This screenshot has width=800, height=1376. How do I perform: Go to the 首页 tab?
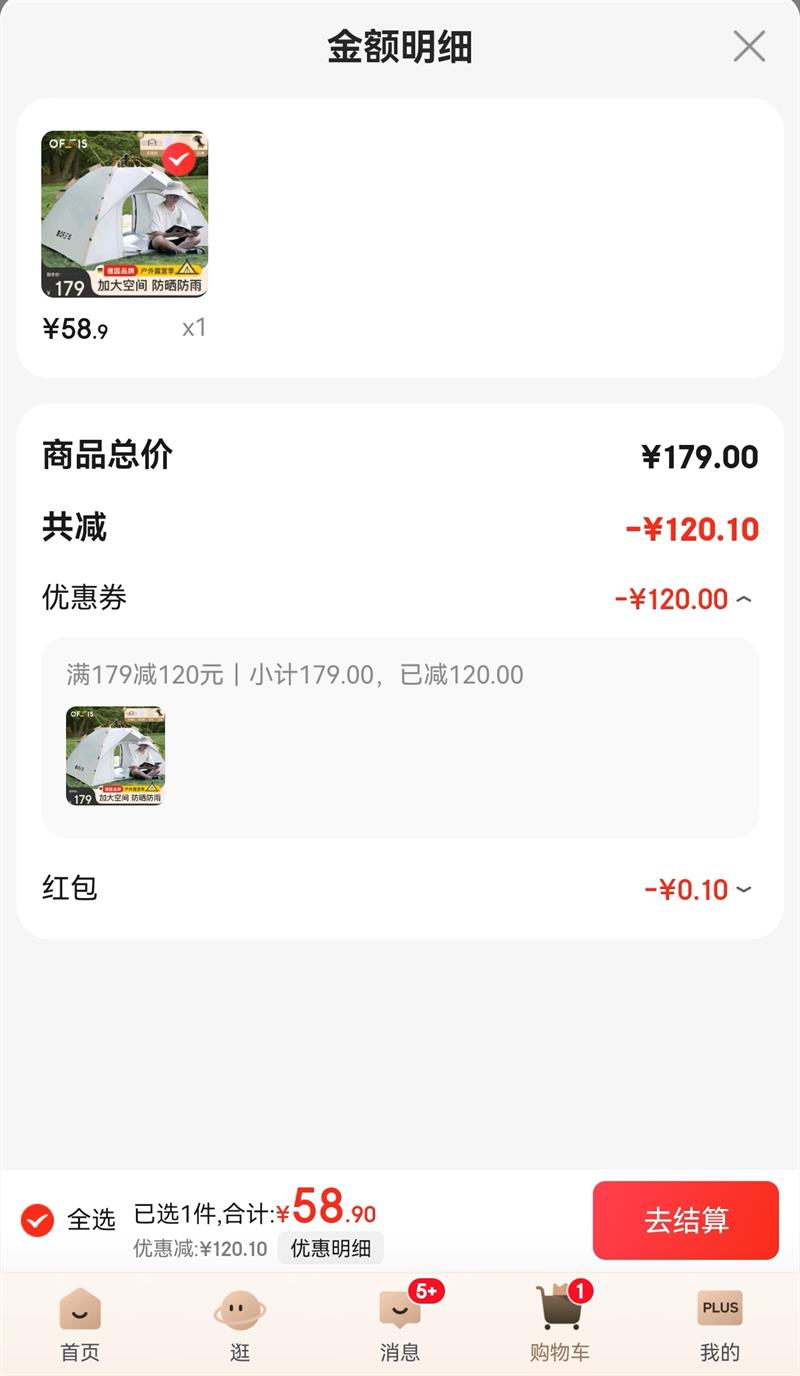pyautogui.click(x=80, y=1324)
